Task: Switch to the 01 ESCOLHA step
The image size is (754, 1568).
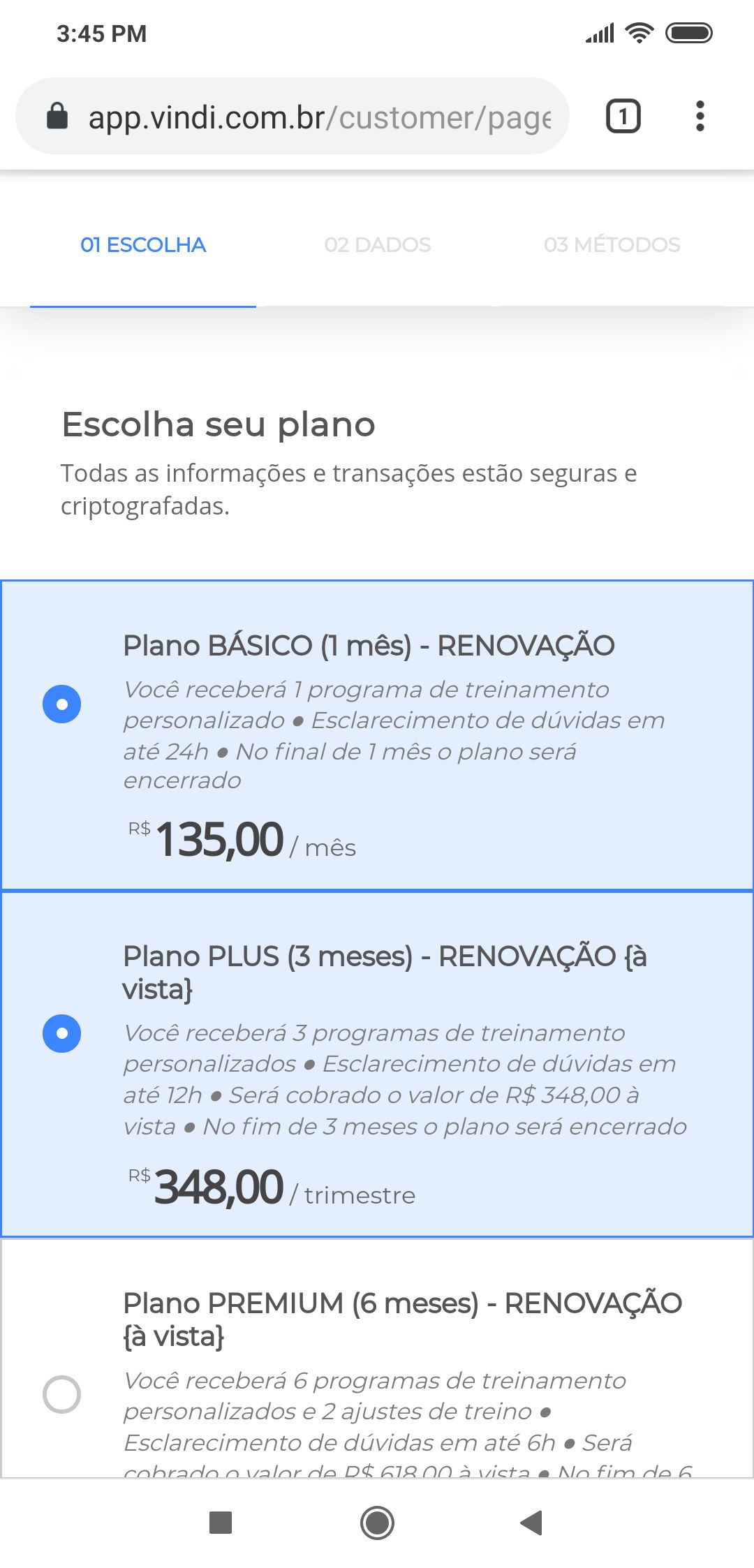Action: point(143,245)
